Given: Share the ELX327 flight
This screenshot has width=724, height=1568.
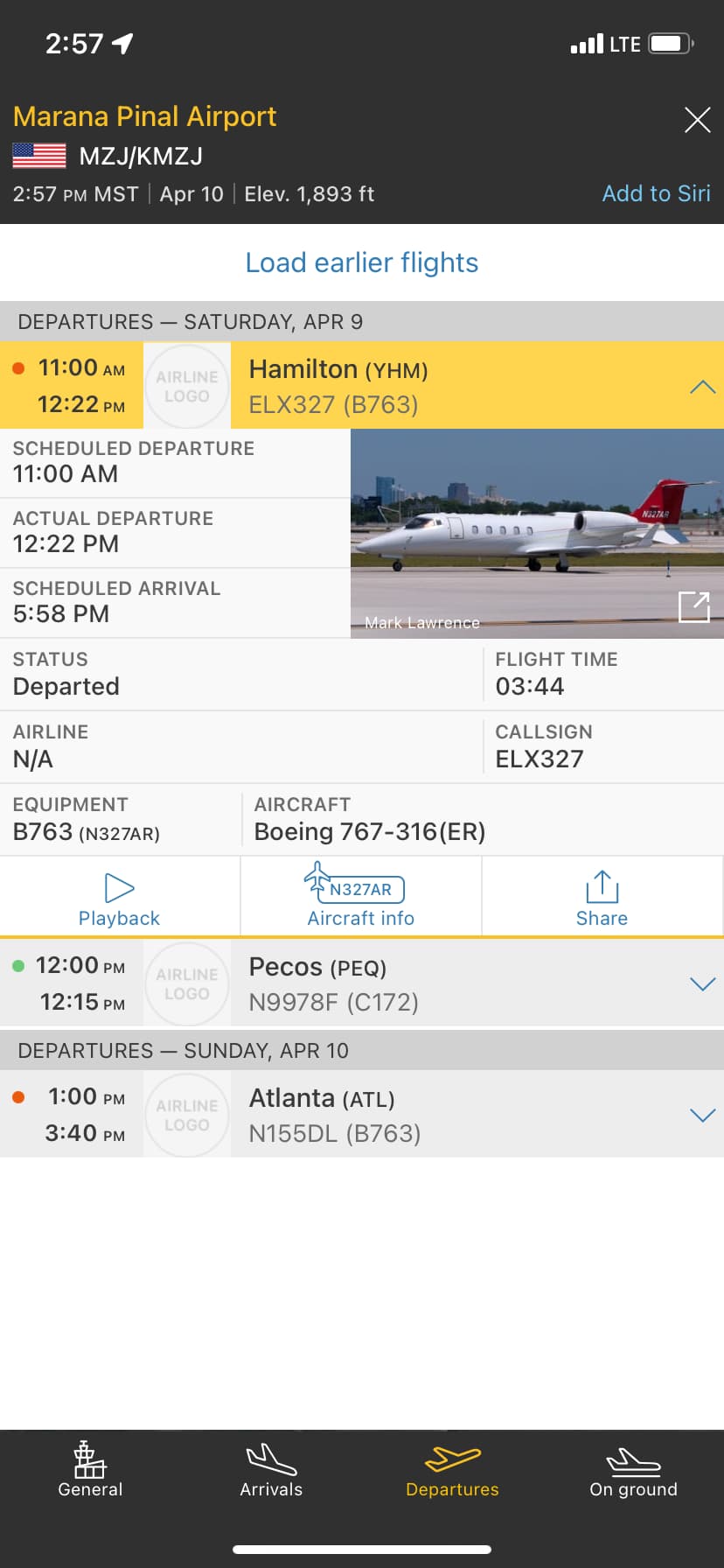Looking at the screenshot, I should tap(602, 899).
